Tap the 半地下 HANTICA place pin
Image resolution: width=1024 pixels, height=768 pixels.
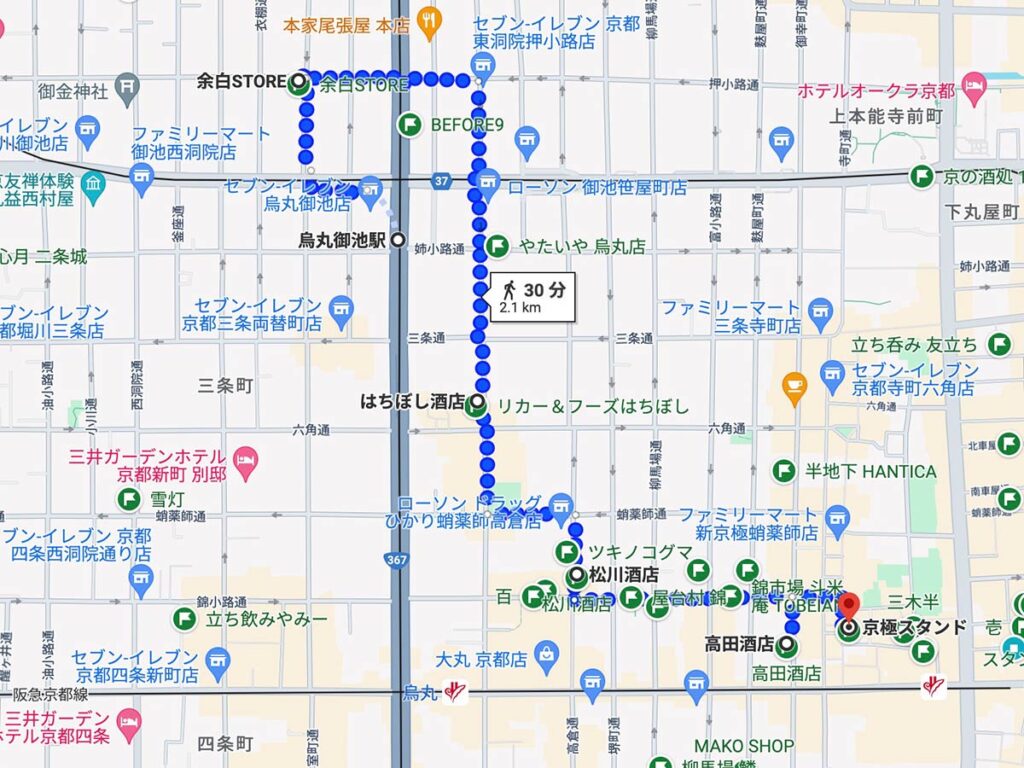click(784, 471)
